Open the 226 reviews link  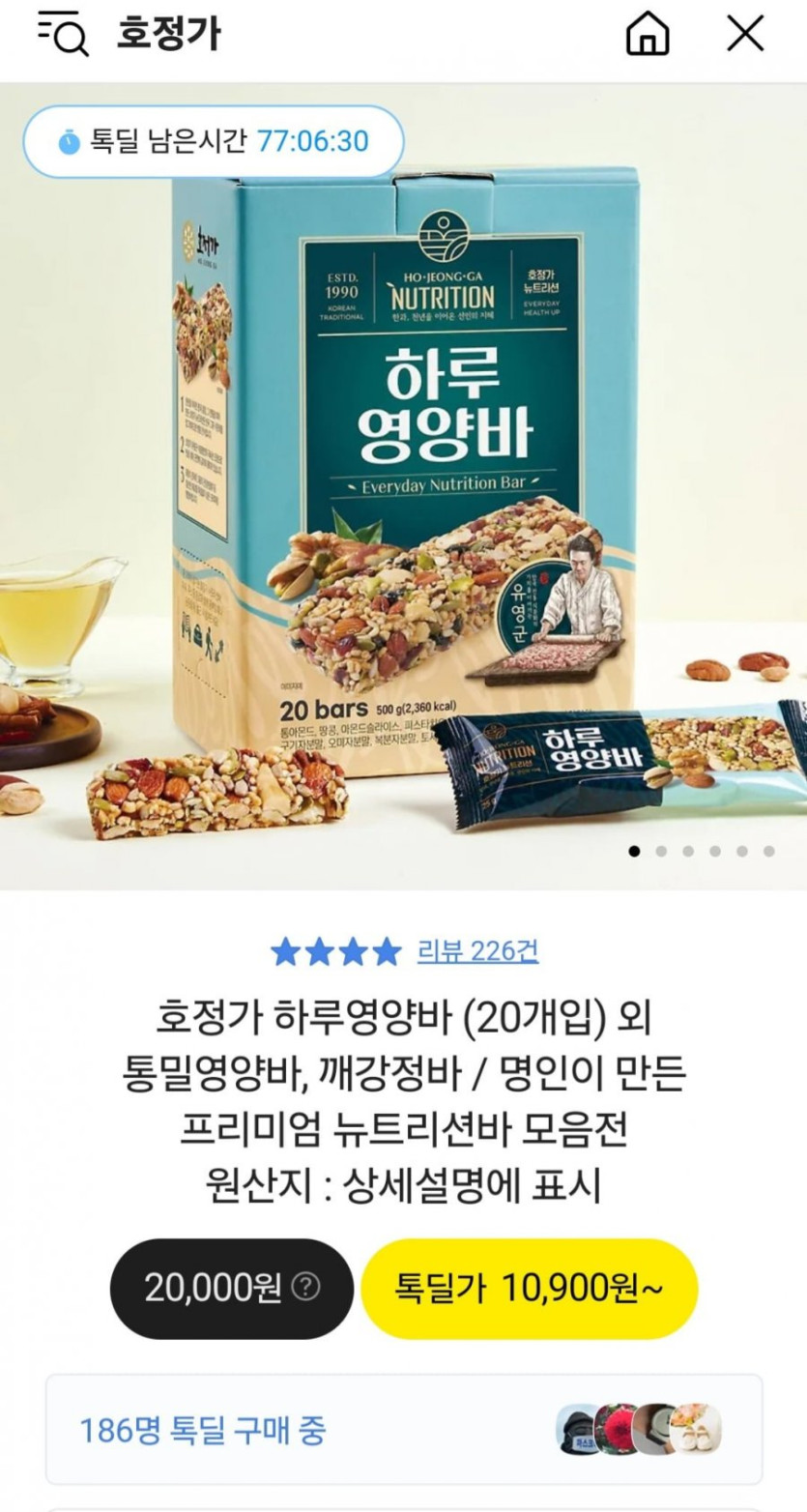click(x=477, y=951)
